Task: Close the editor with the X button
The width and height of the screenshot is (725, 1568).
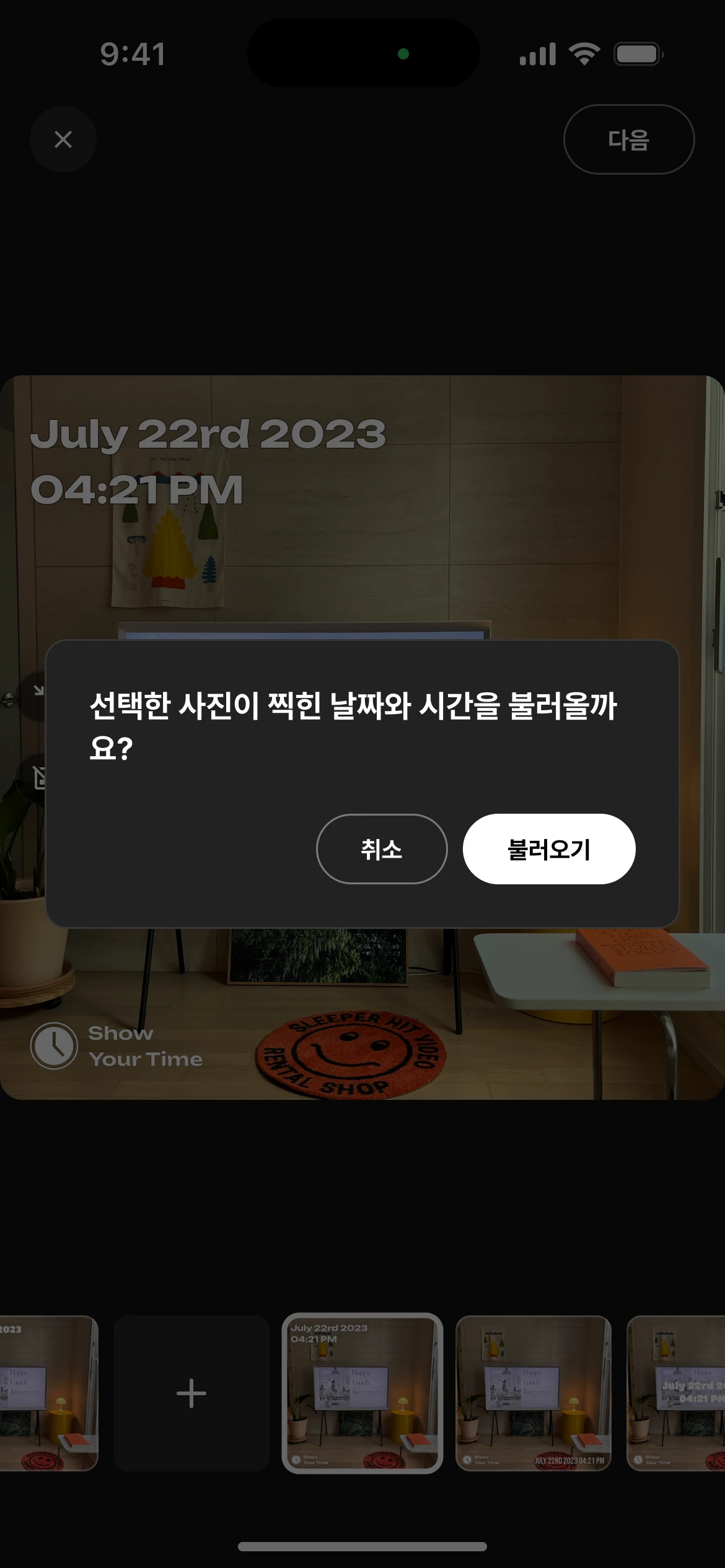Action: (63, 139)
